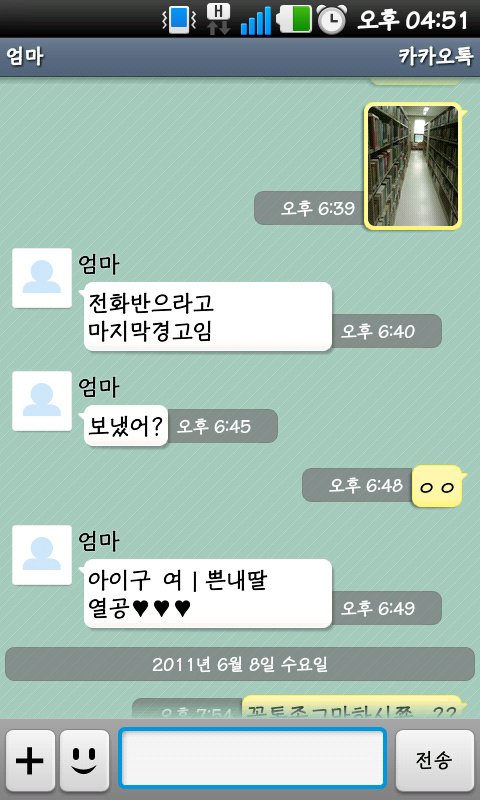Image resolution: width=480 pixels, height=800 pixels.
Task: Open 엄마's profile picture beside 전화받으라고 message
Action: [x=42, y=278]
